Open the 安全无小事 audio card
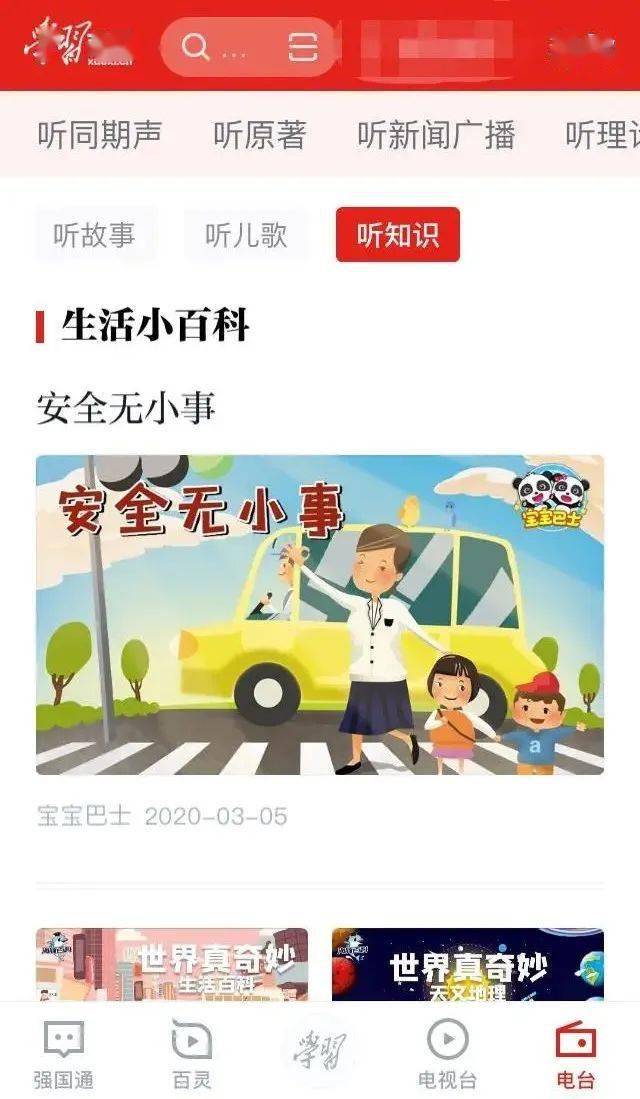640x1099 pixels. (320, 615)
